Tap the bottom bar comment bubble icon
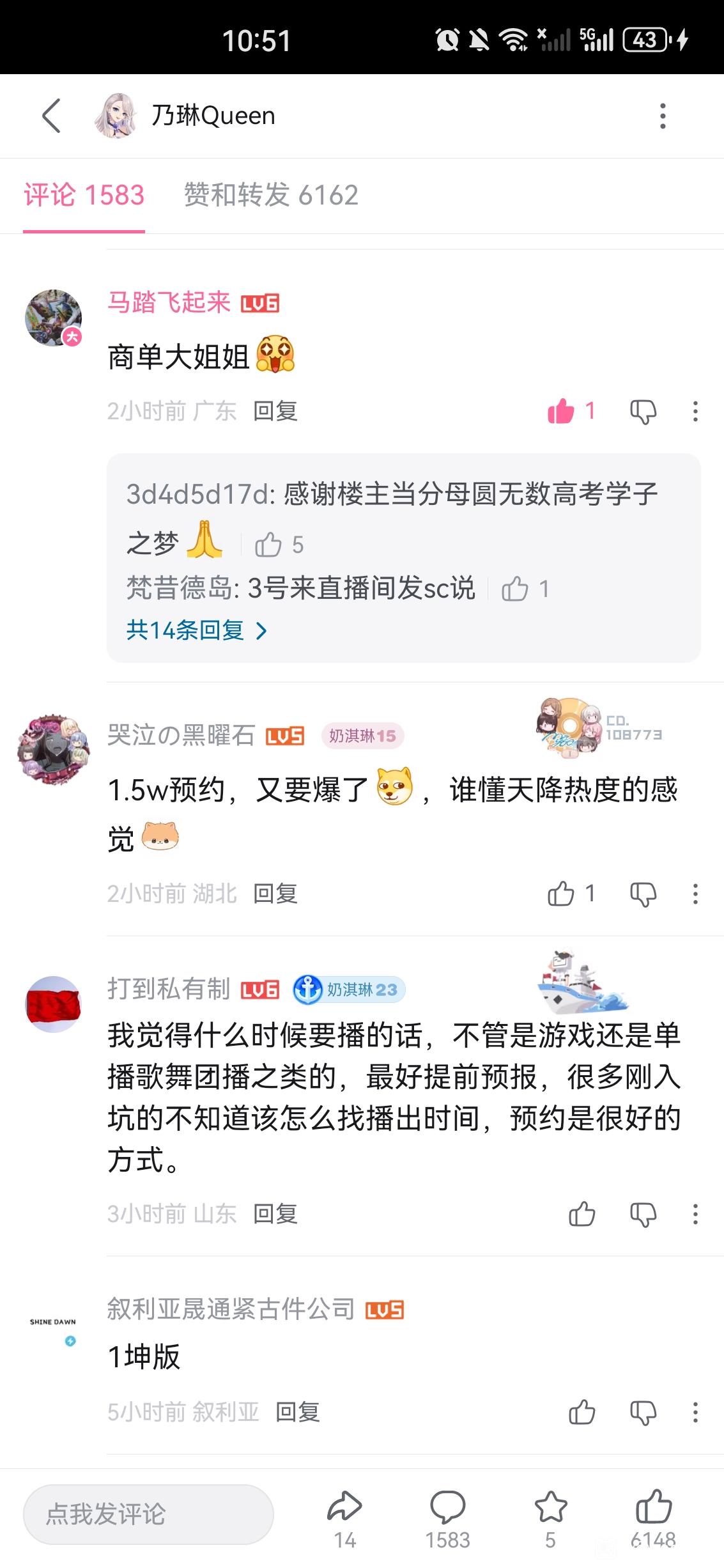 click(x=447, y=1509)
